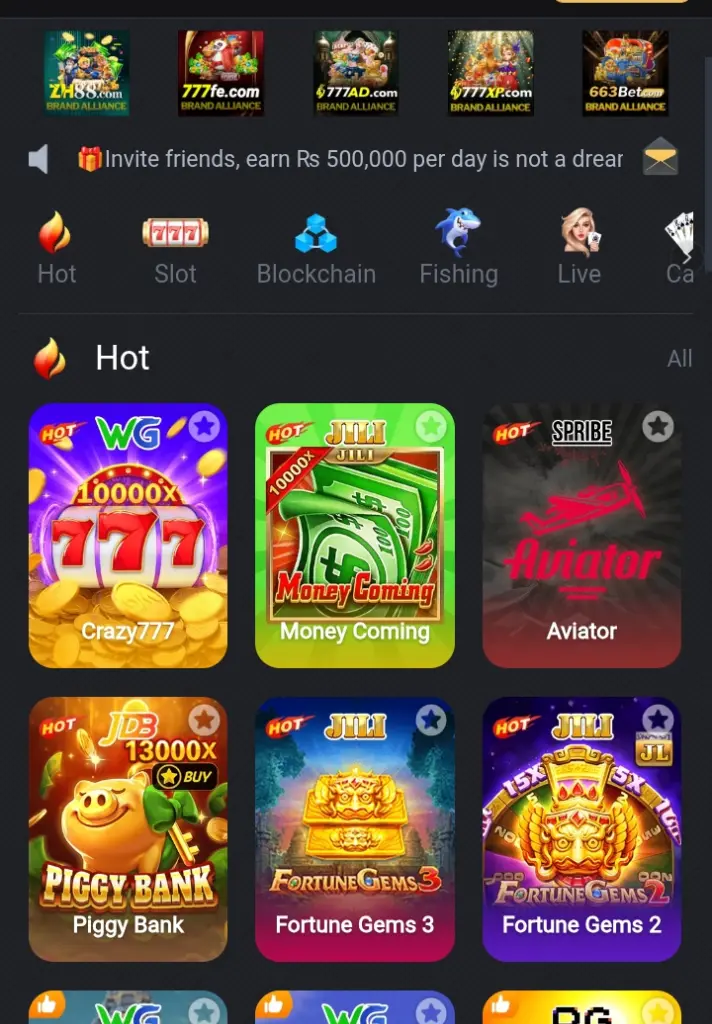
Task: Switch to the Live category
Action: 579,247
